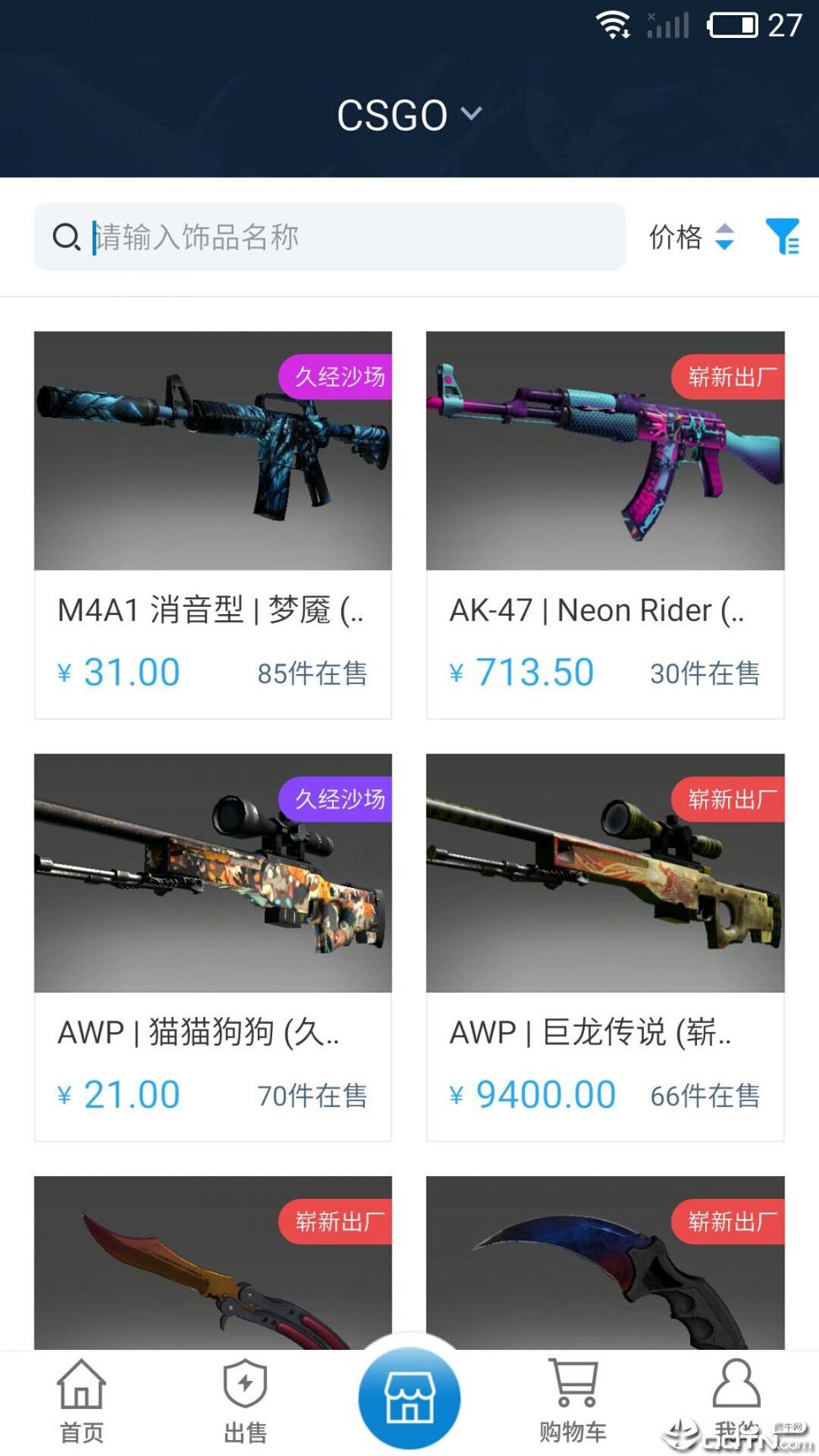Image resolution: width=819 pixels, height=1456 pixels.
Task: Open the filter options icon
Action: coord(782,237)
